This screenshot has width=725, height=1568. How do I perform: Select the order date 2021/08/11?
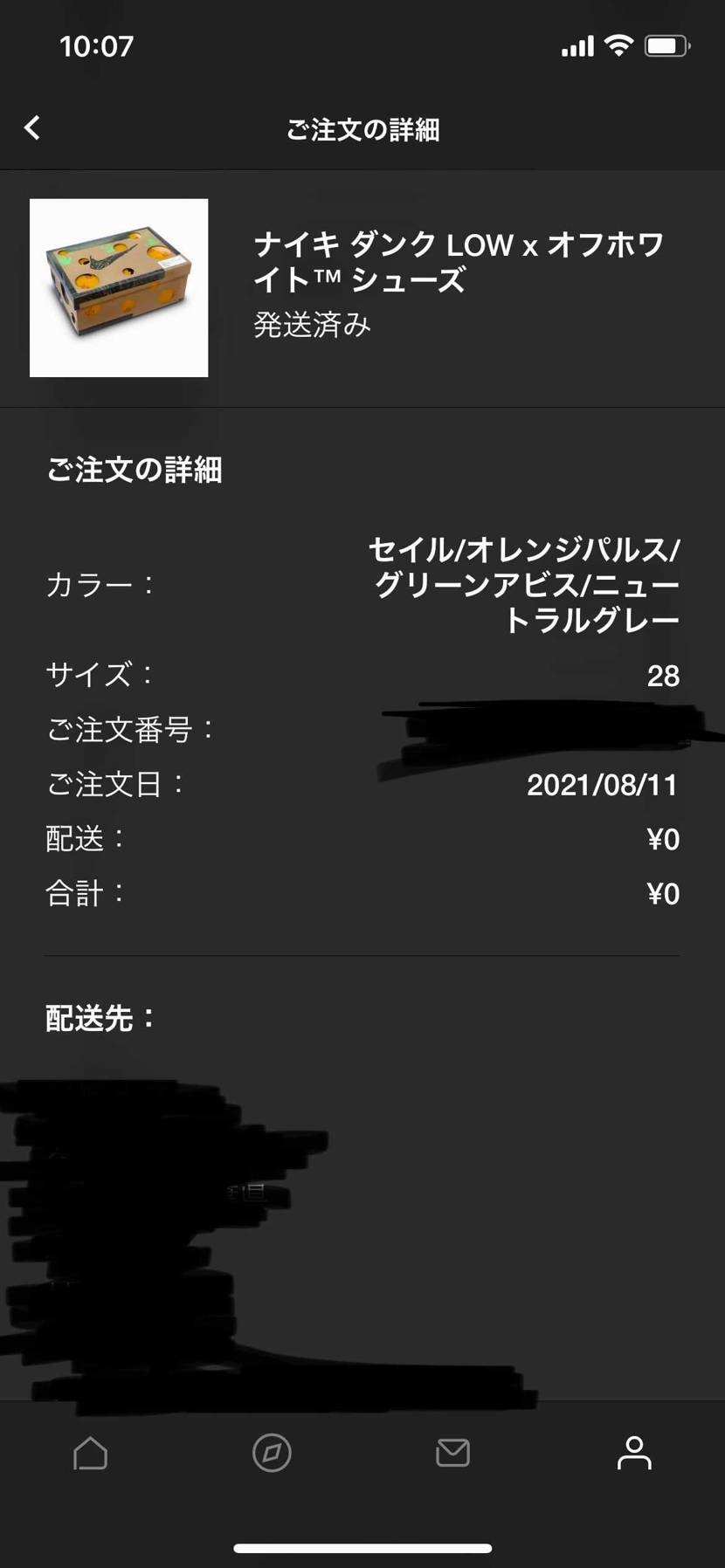603,785
